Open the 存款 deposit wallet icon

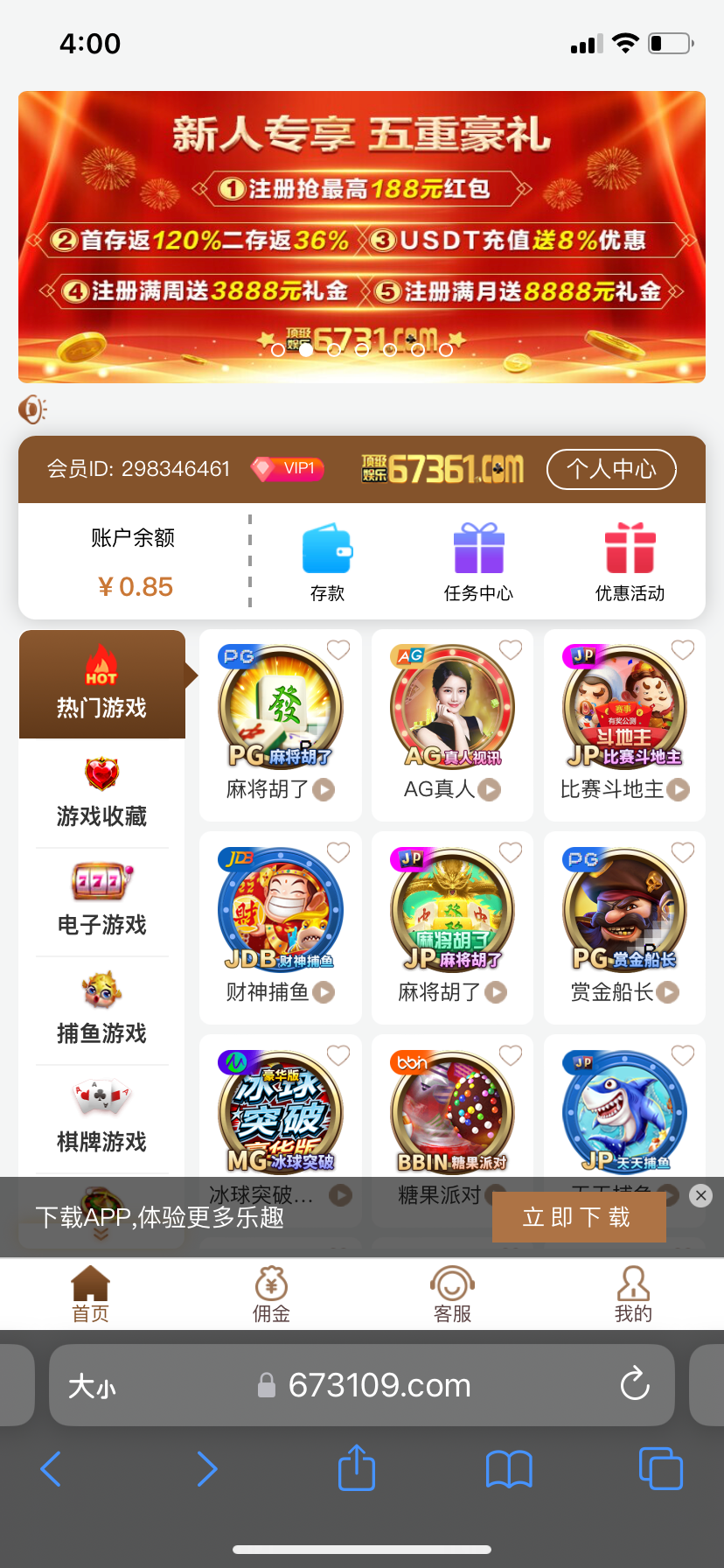pyautogui.click(x=326, y=549)
